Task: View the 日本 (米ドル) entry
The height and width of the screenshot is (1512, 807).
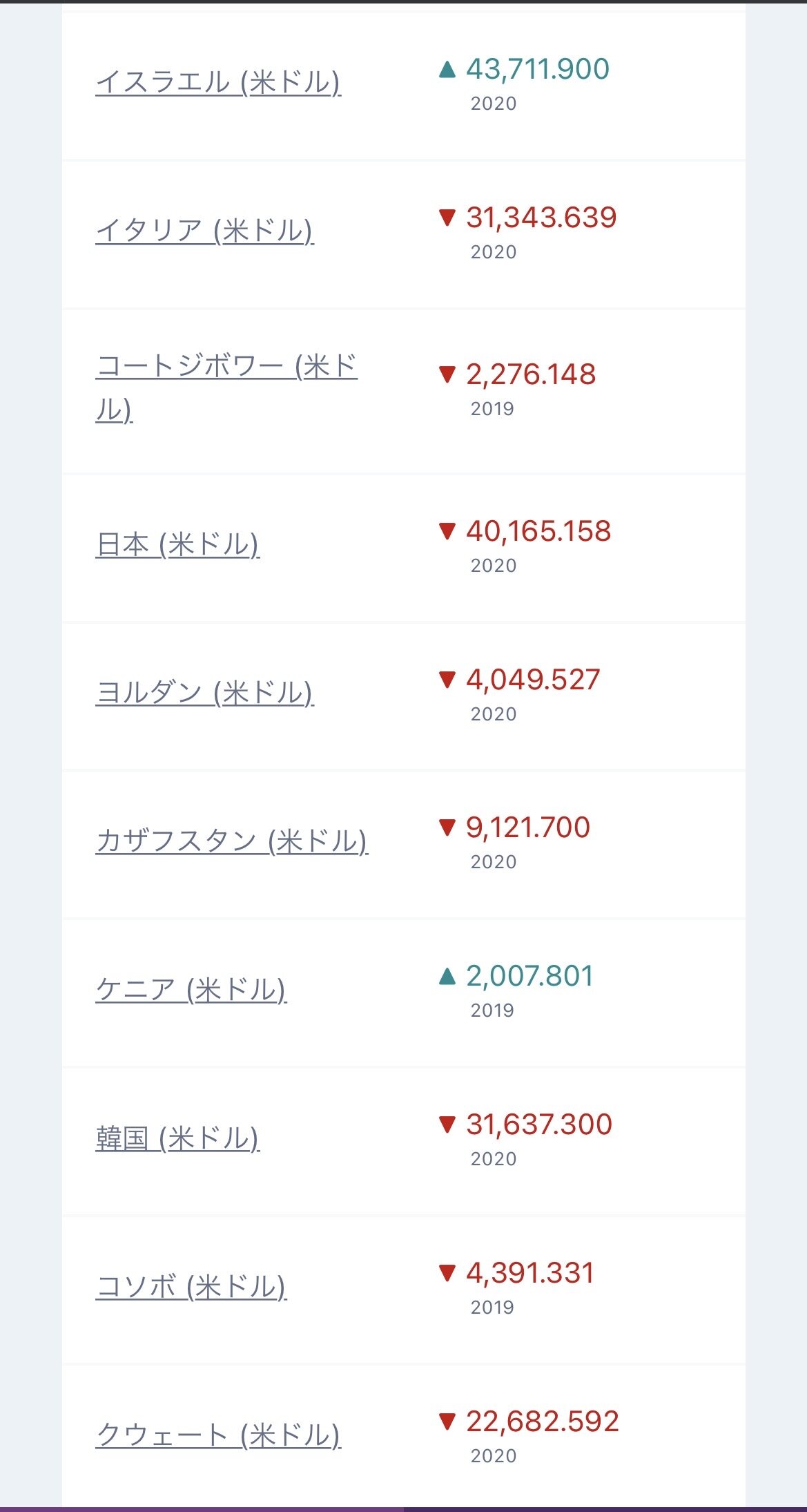Action: pyautogui.click(x=177, y=545)
